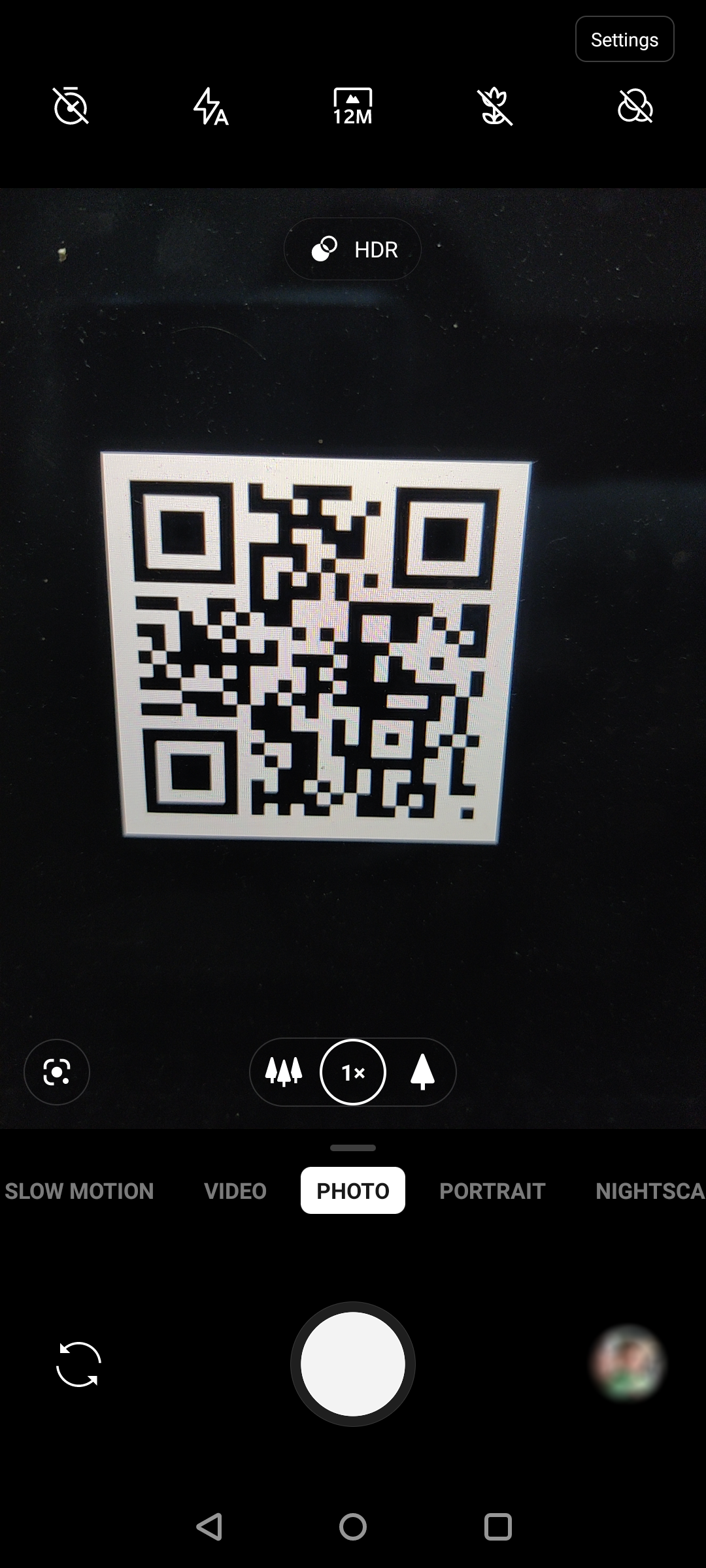Open Google Lens from the viewfinder

(x=56, y=1073)
